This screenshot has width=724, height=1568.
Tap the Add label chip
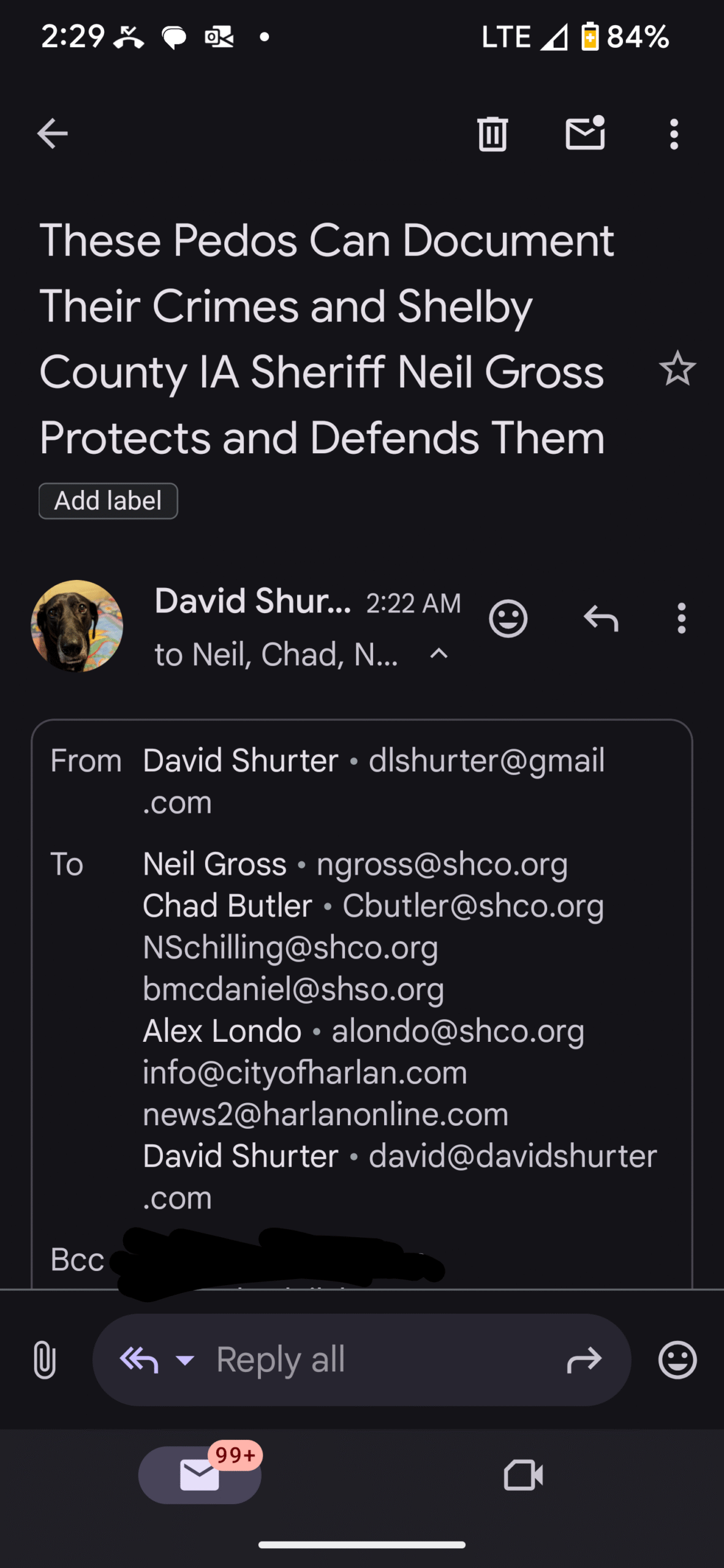pos(108,501)
